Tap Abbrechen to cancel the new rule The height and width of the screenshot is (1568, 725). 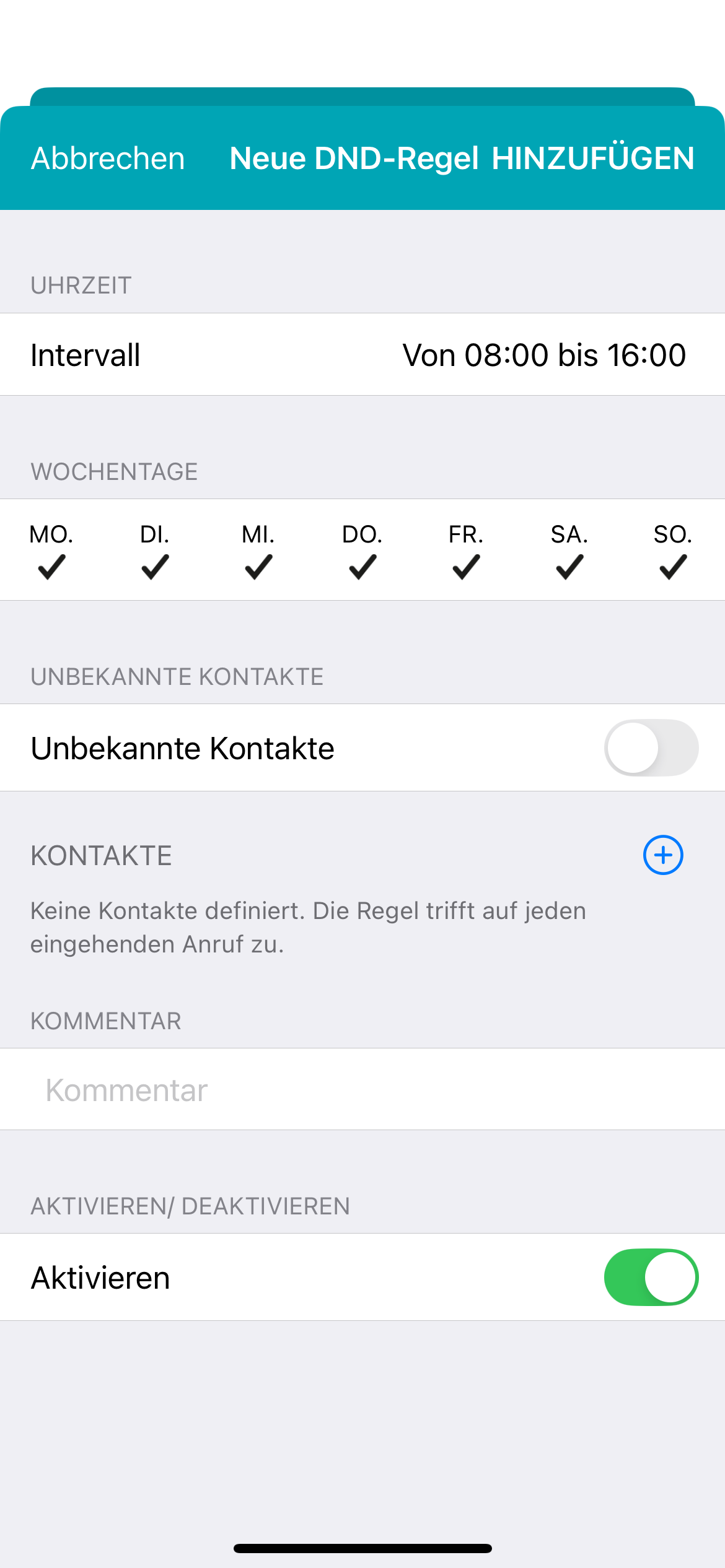pyautogui.click(x=108, y=159)
